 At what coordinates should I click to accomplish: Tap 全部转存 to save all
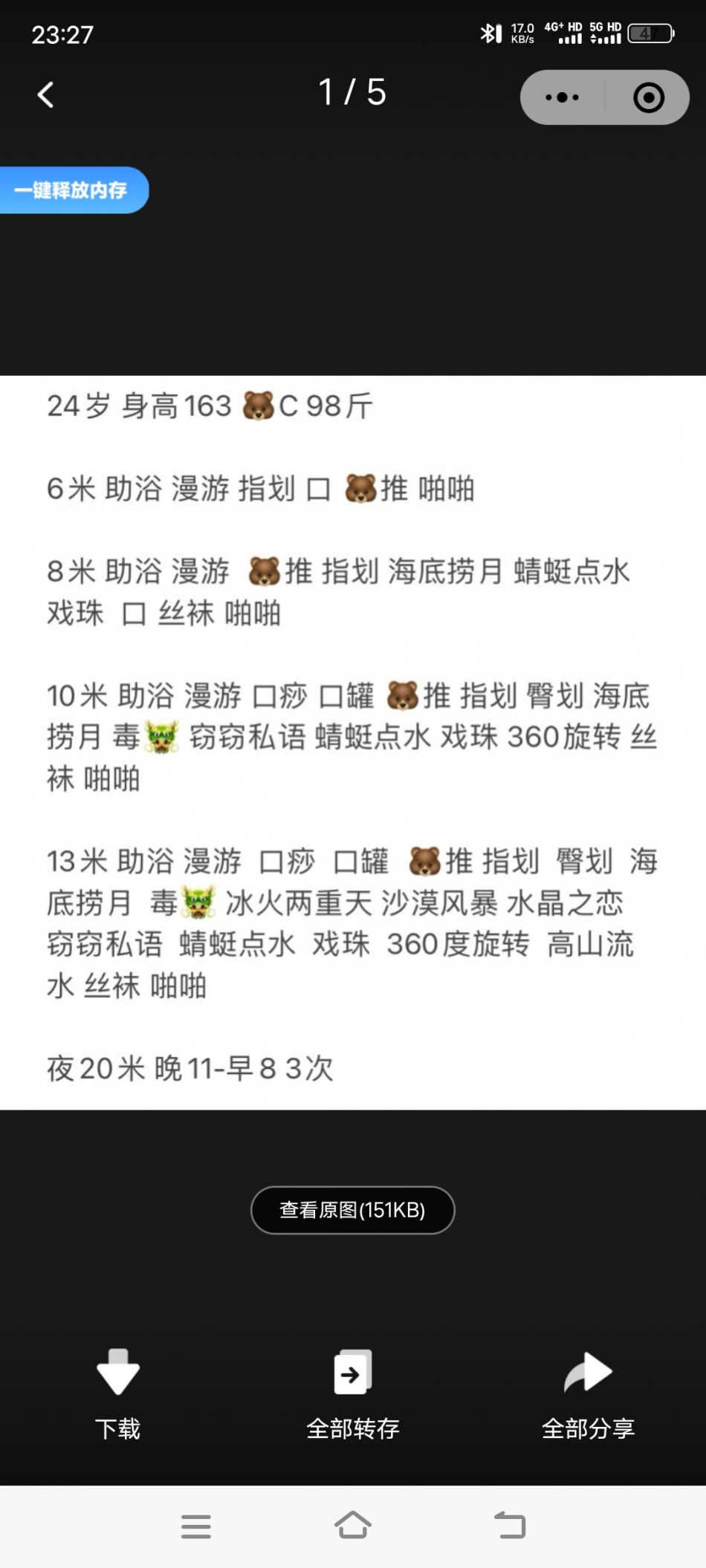click(x=352, y=1390)
